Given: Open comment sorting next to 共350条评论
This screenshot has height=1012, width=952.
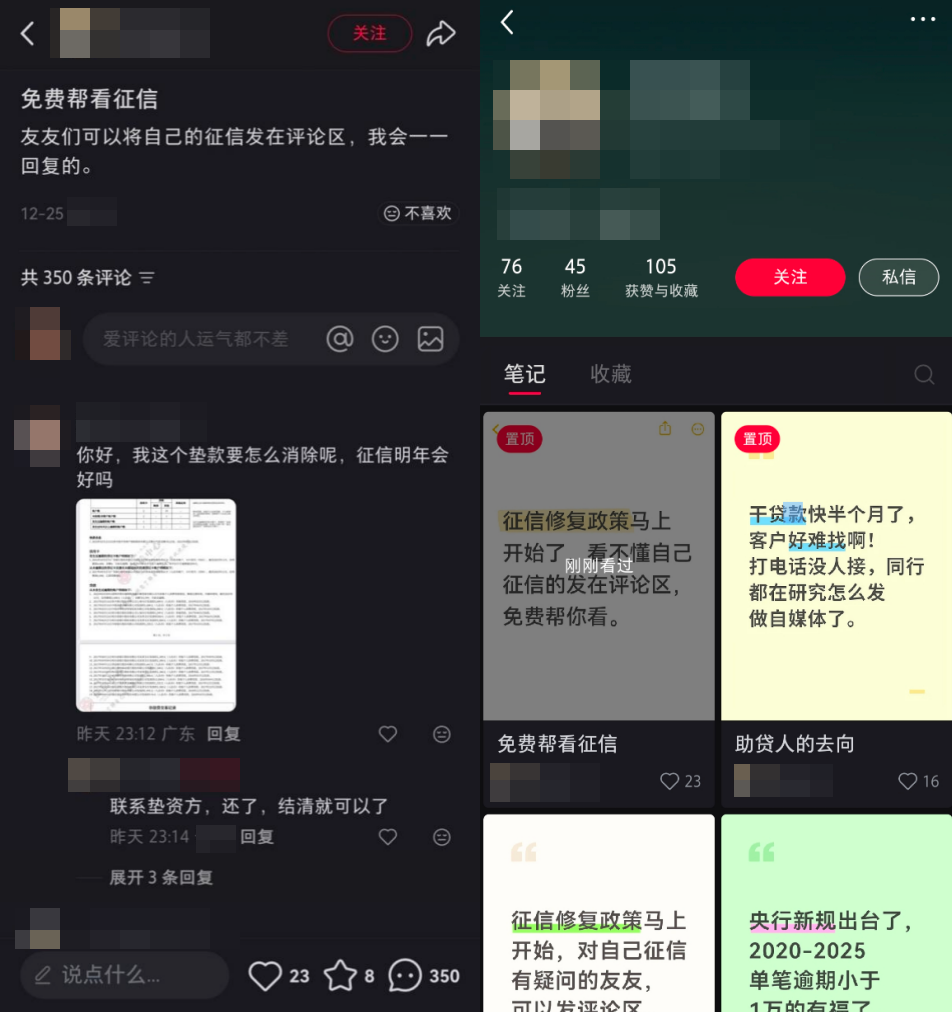Looking at the screenshot, I should coord(147,278).
